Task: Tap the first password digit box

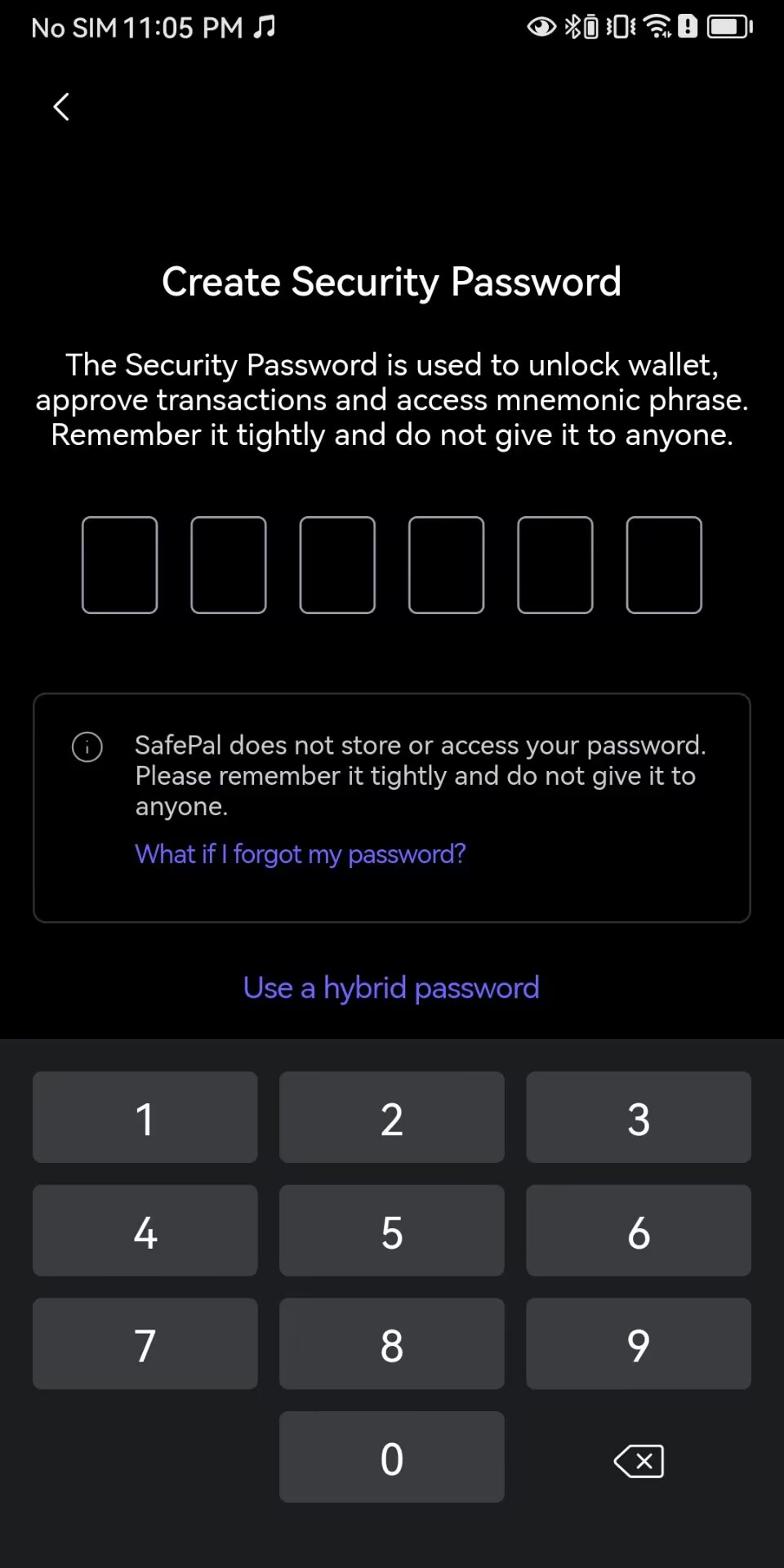Action: click(x=119, y=565)
